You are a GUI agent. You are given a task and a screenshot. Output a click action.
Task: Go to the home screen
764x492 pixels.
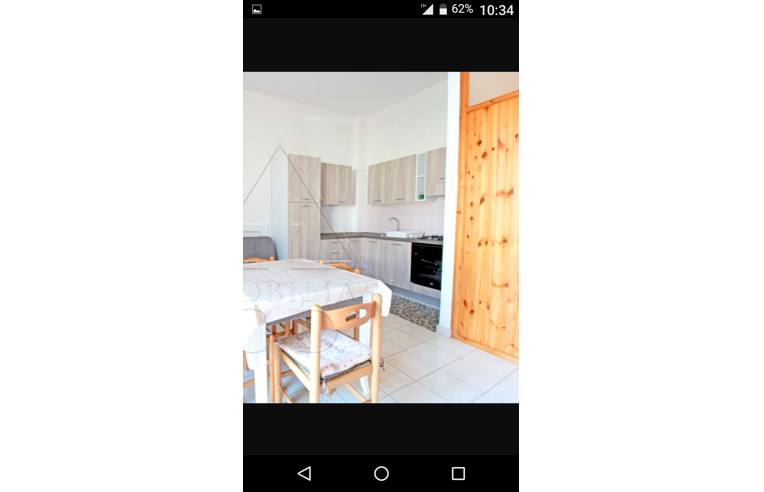pos(381,473)
